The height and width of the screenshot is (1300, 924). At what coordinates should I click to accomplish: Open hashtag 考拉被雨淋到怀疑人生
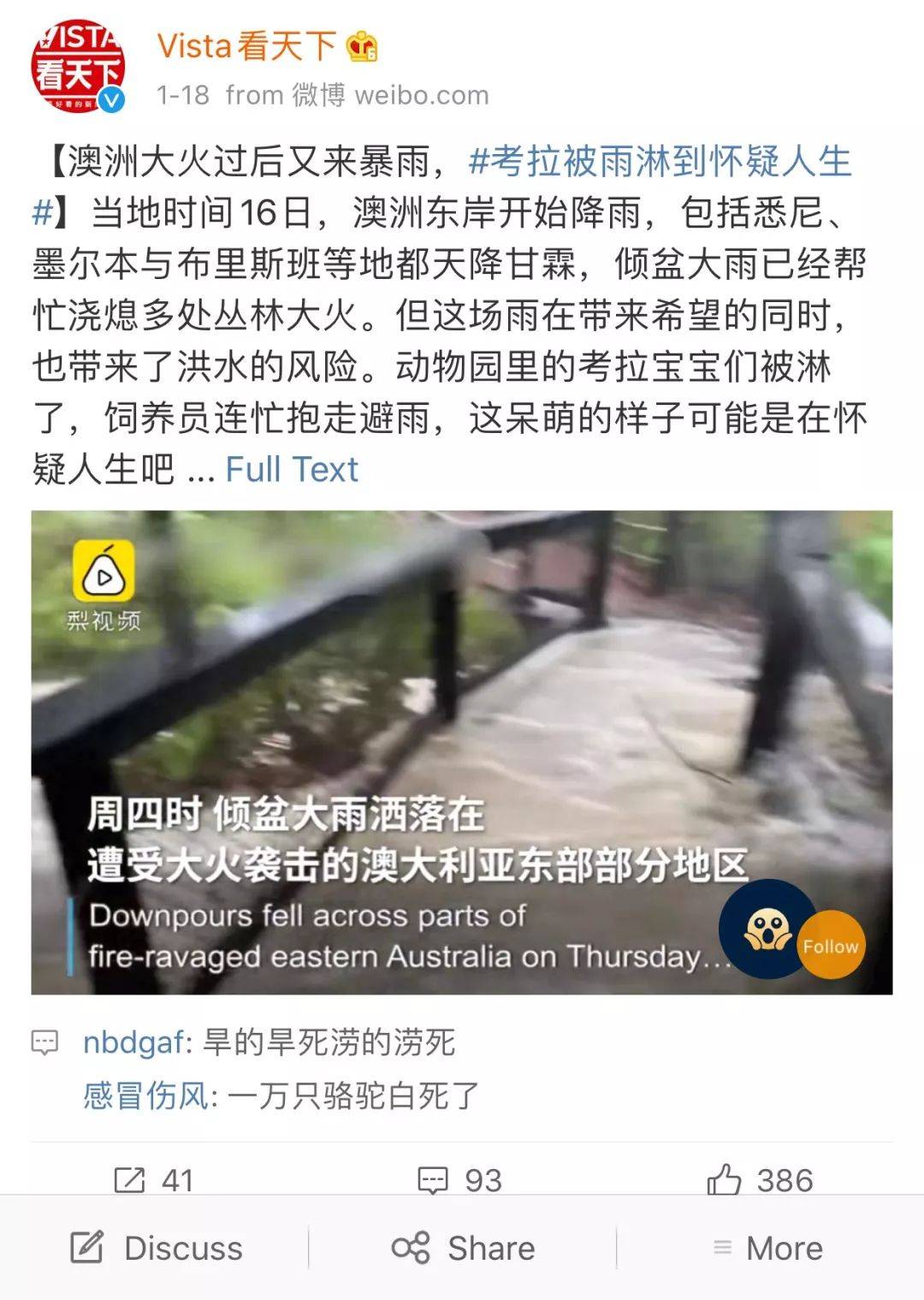[x=659, y=162]
